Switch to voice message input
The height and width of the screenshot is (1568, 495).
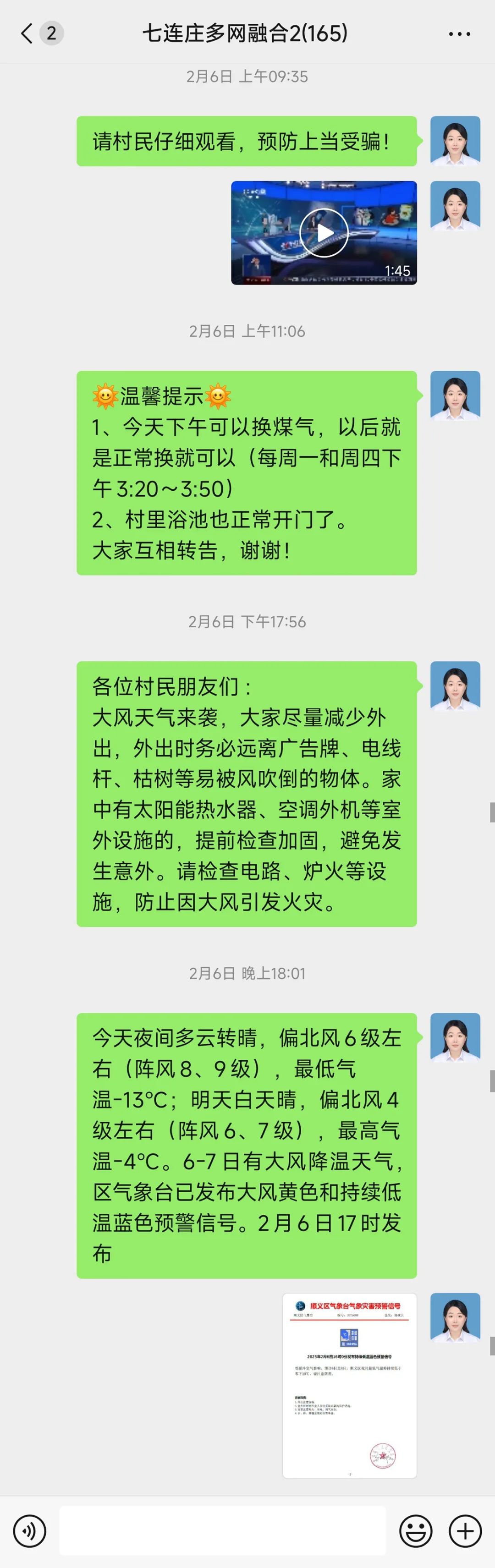(29, 1530)
